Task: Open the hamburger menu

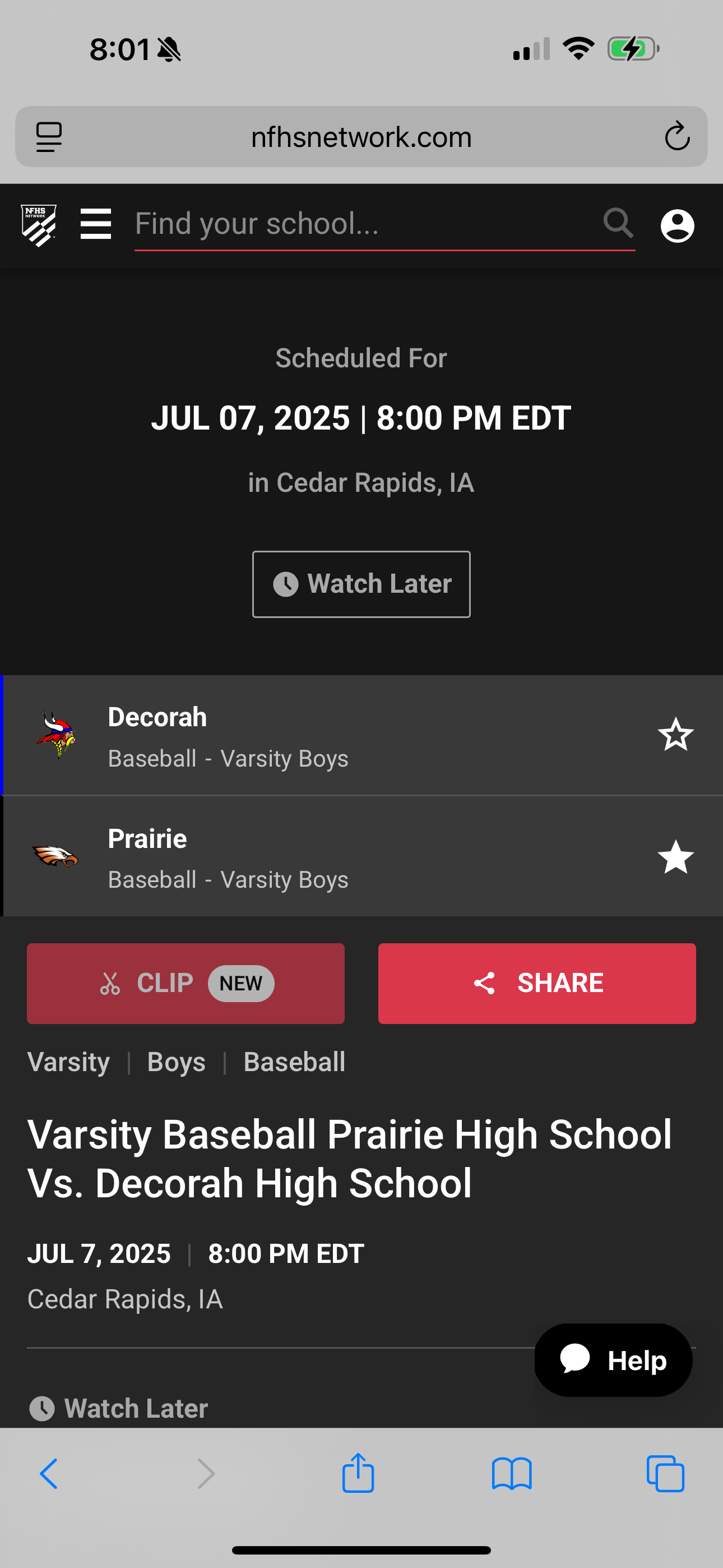Action: click(x=95, y=224)
